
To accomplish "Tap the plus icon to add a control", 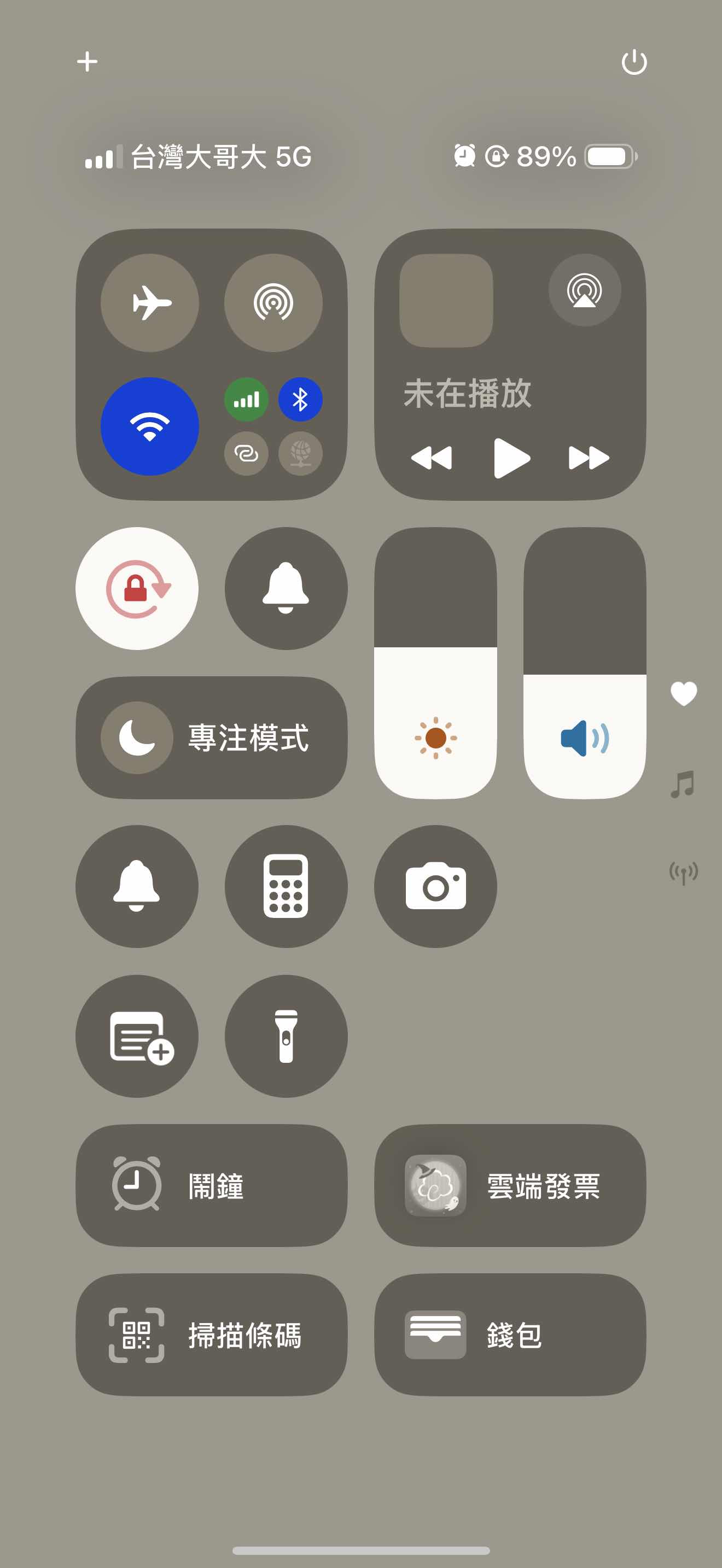I will pos(87,61).
